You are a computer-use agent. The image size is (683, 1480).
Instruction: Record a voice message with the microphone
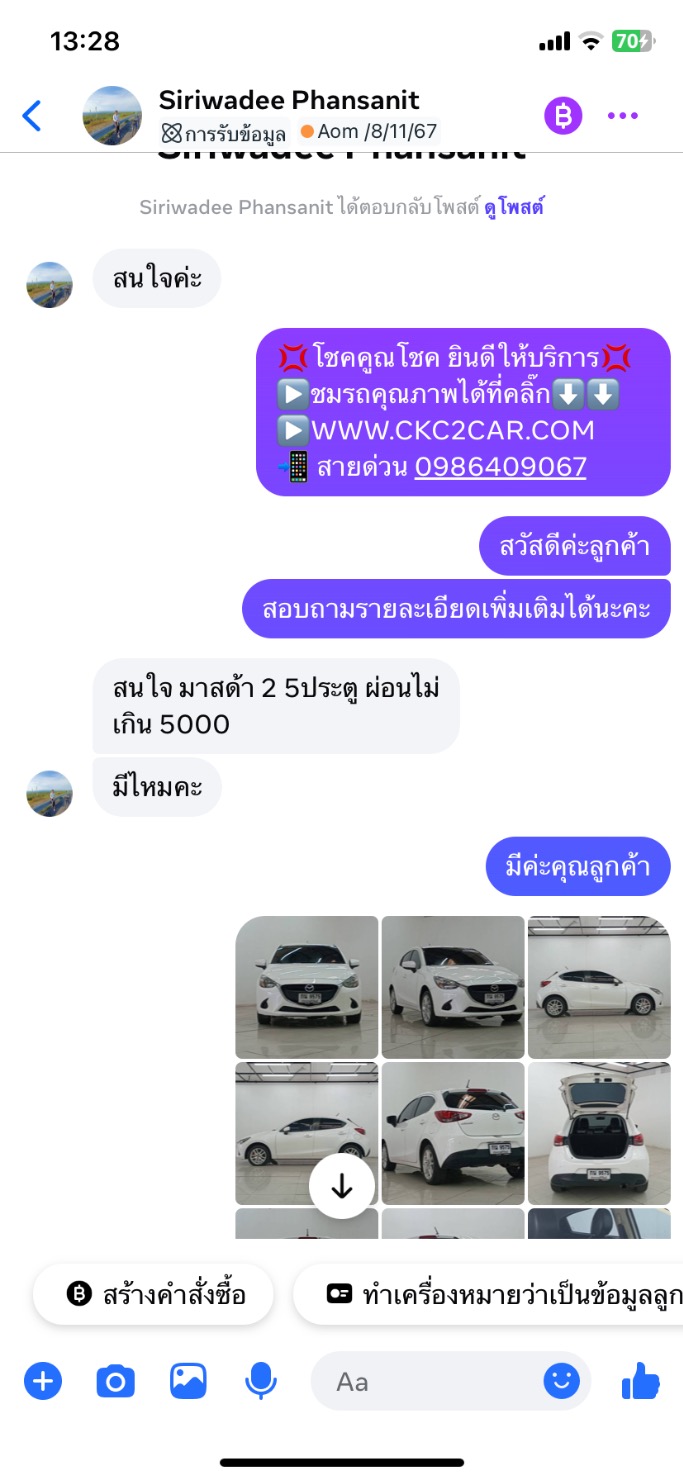[x=261, y=1382]
